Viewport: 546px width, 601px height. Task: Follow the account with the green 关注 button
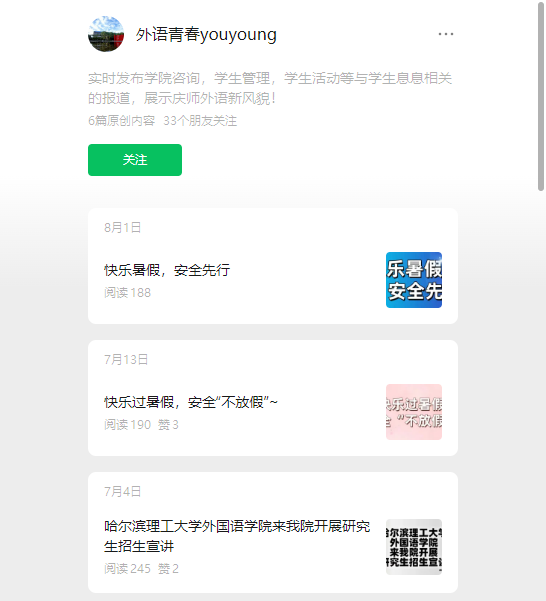tap(135, 160)
